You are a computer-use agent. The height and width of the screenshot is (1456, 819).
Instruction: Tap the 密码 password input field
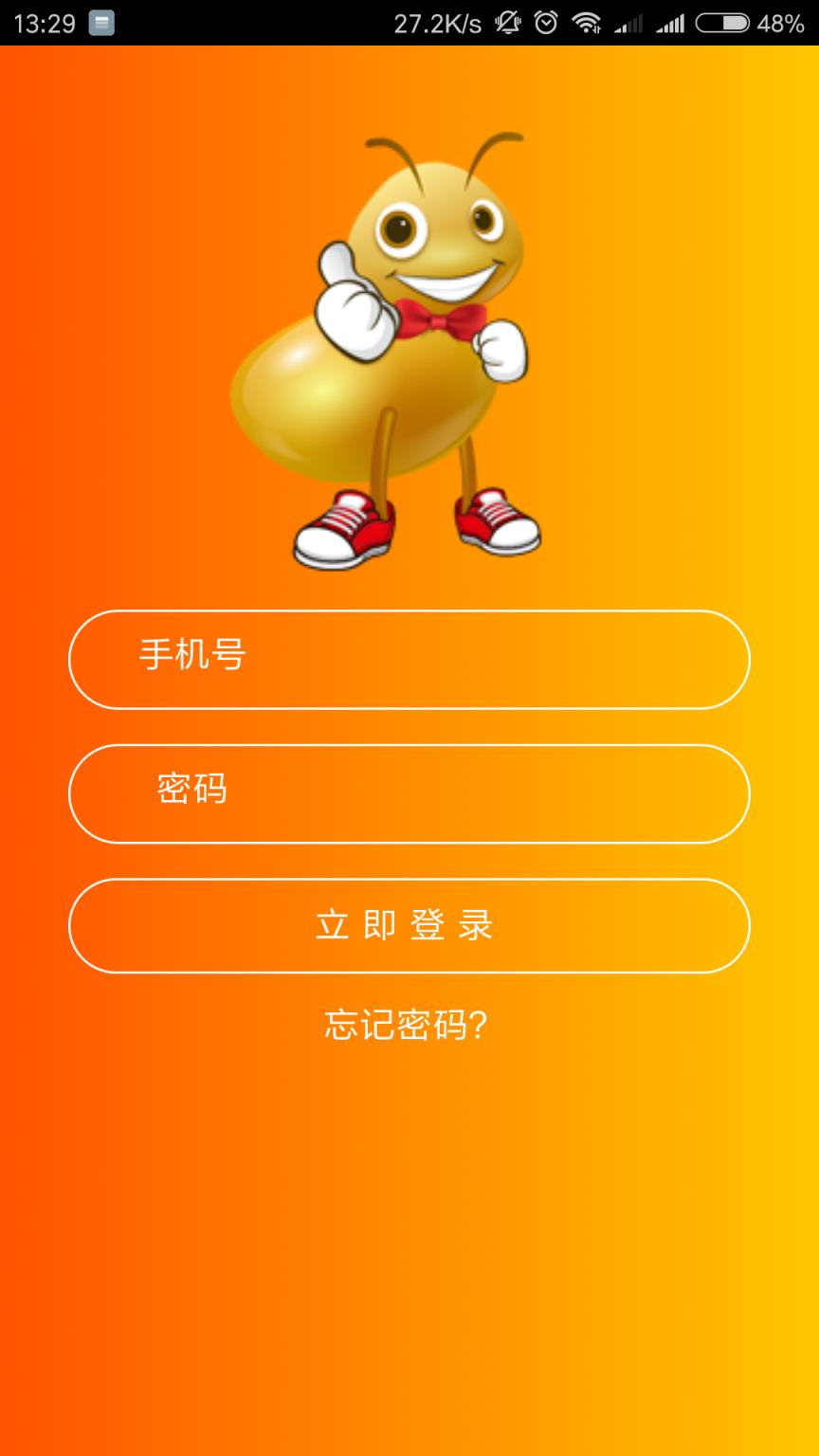click(x=409, y=793)
